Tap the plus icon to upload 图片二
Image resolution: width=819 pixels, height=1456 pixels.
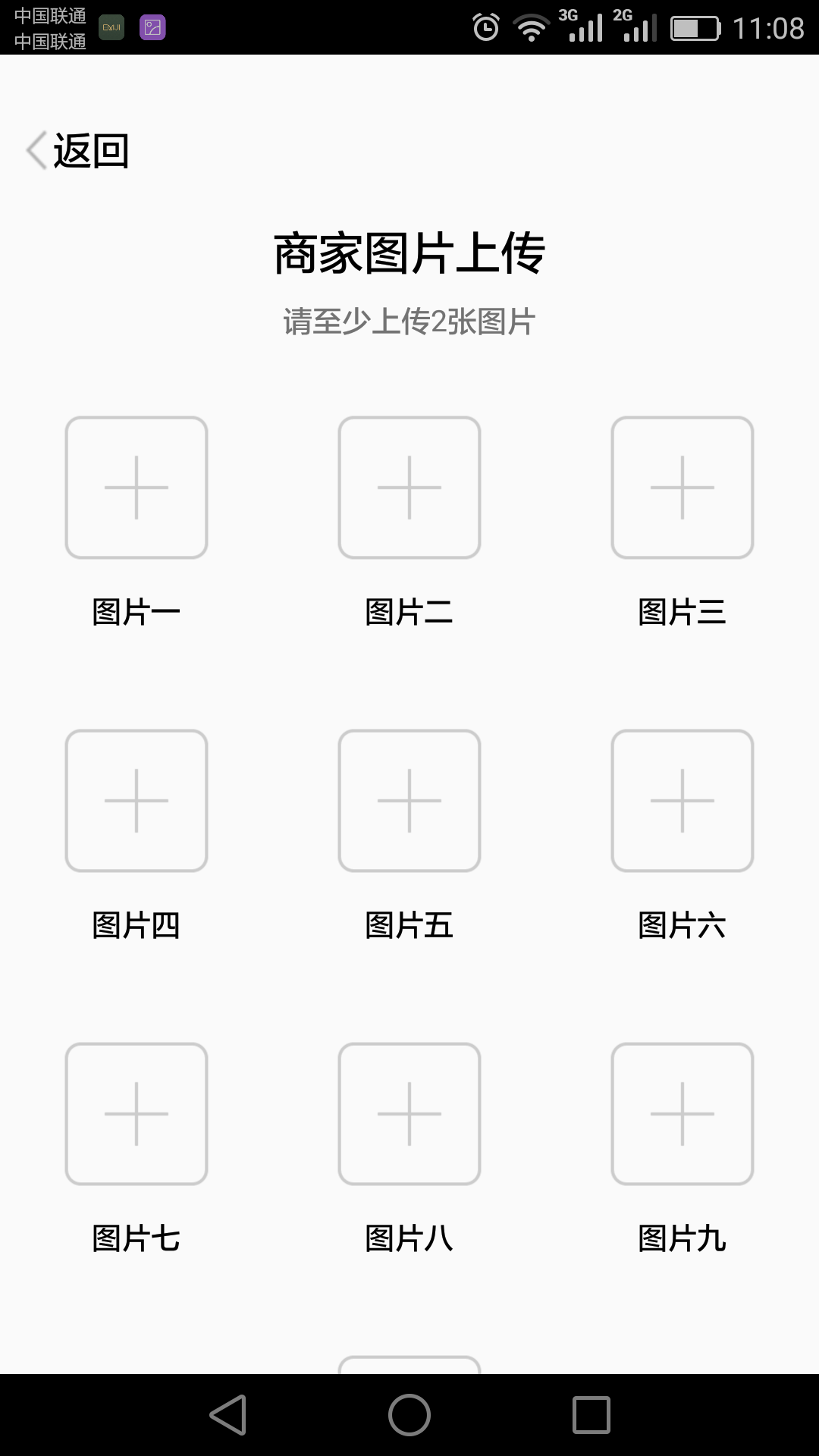[x=409, y=488]
